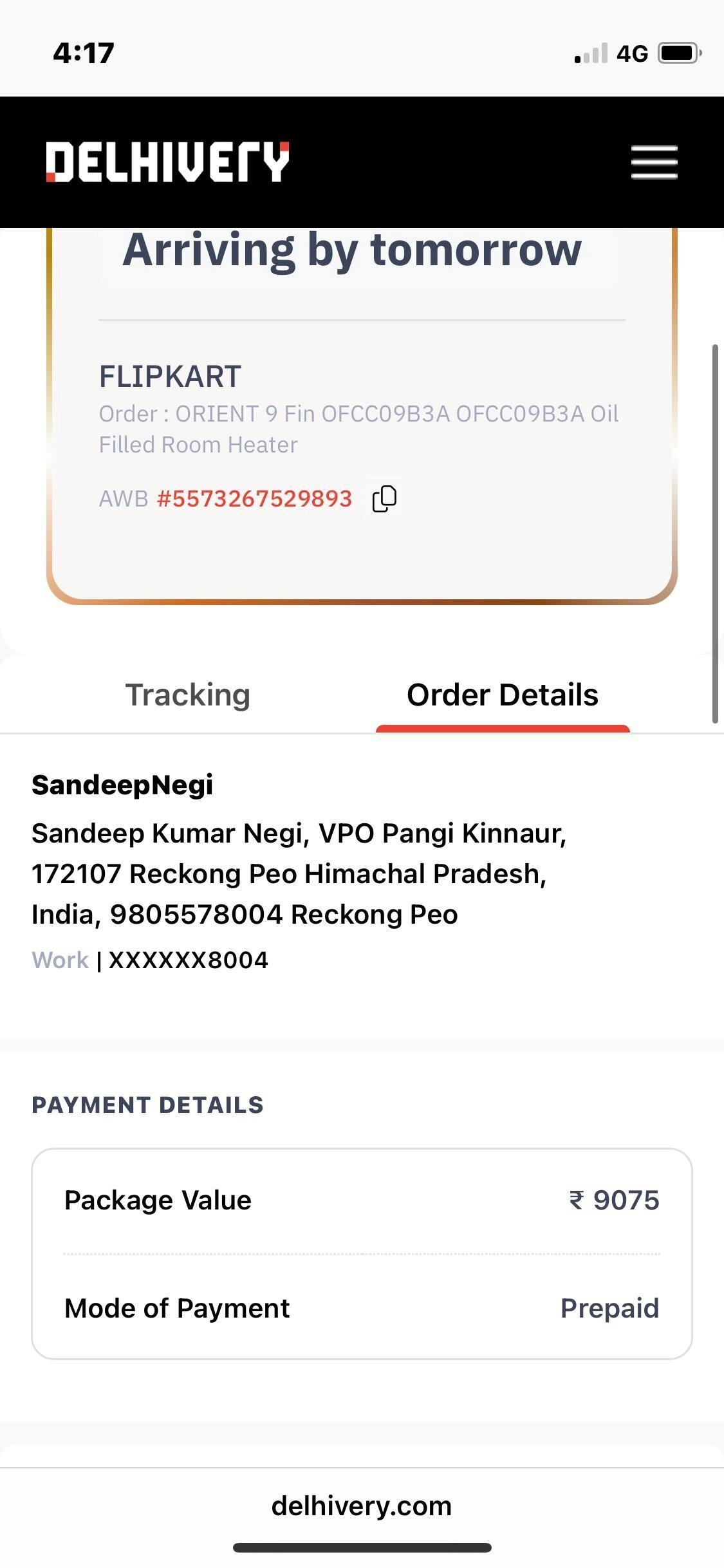
Task: Open the hamburger menu
Action: (654, 162)
